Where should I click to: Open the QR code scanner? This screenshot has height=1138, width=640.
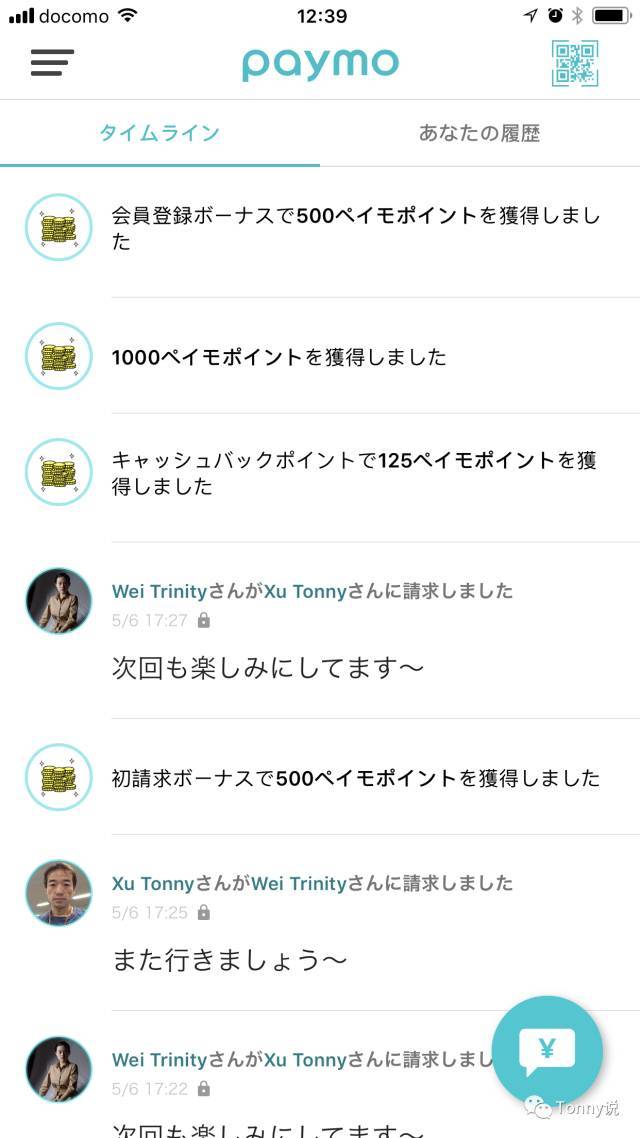pos(575,63)
